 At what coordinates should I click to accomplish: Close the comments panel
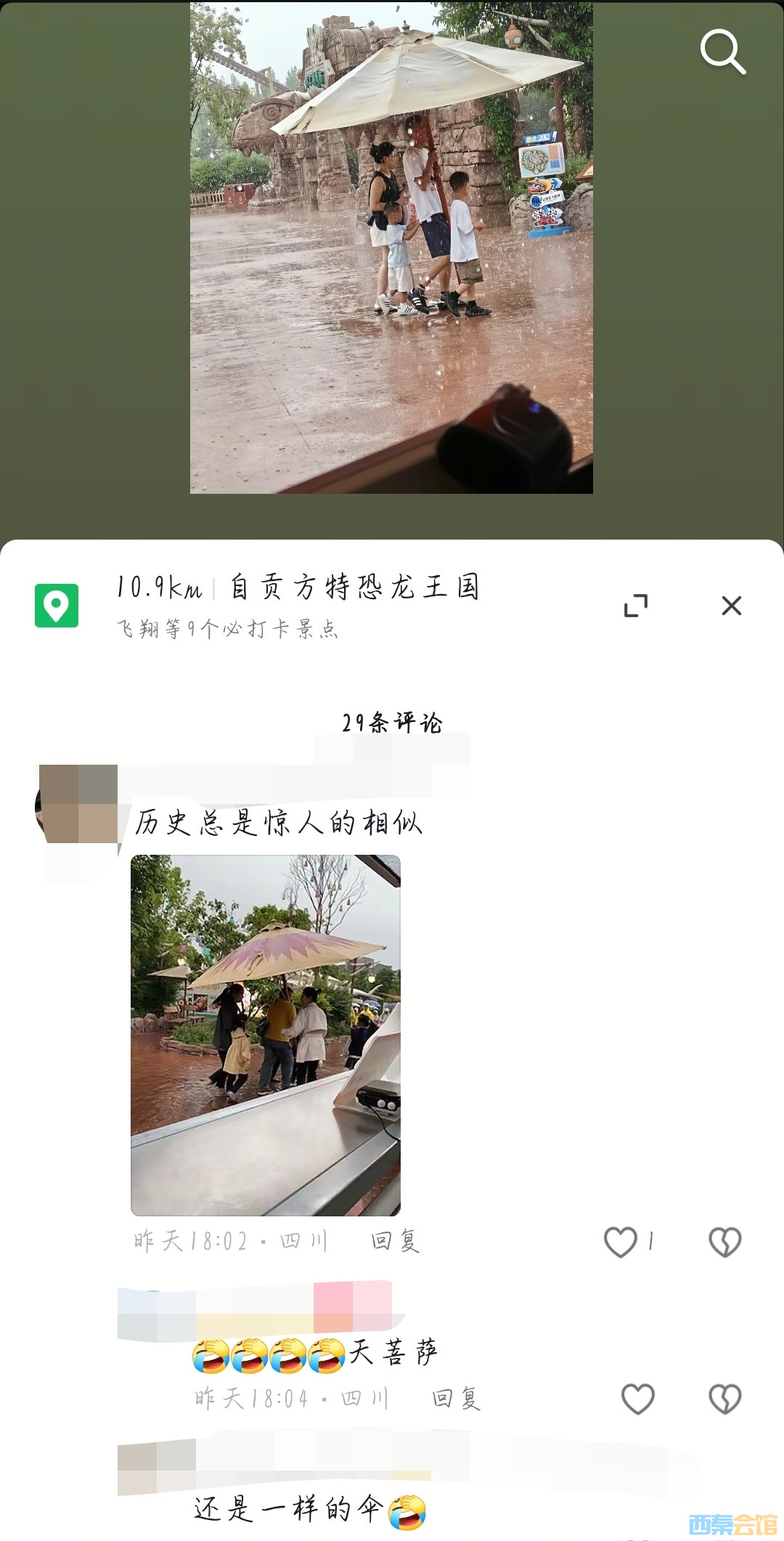pyautogui.click(x=731, y=606)
